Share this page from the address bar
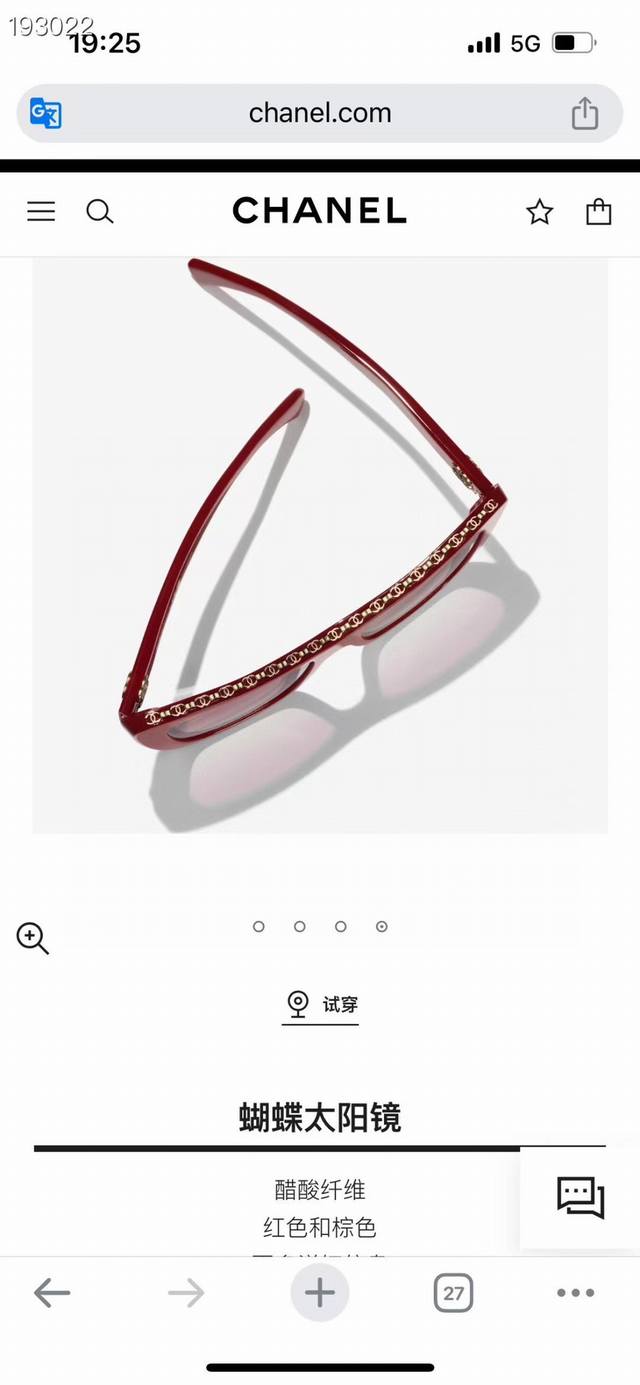 pos(585,113)
